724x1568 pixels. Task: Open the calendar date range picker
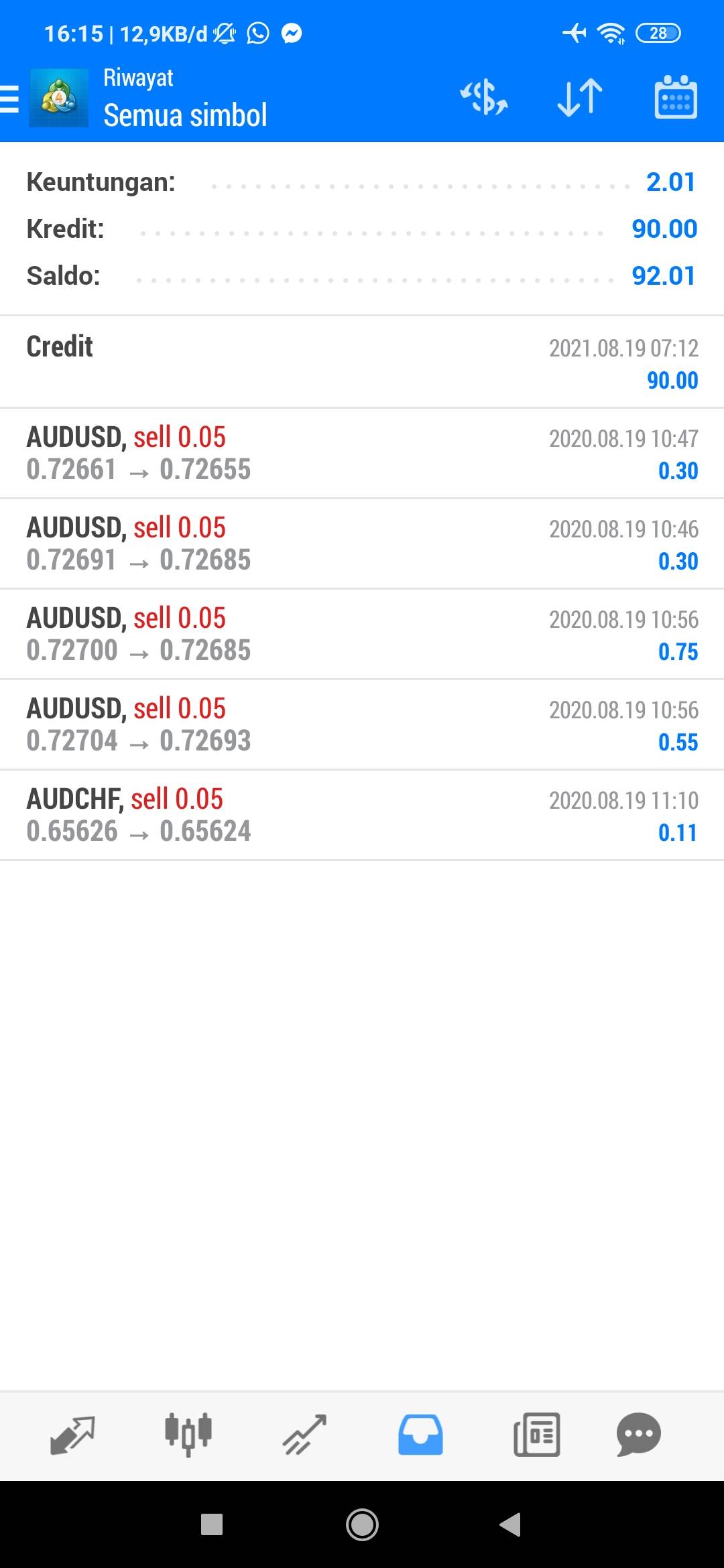pos(675,99)
